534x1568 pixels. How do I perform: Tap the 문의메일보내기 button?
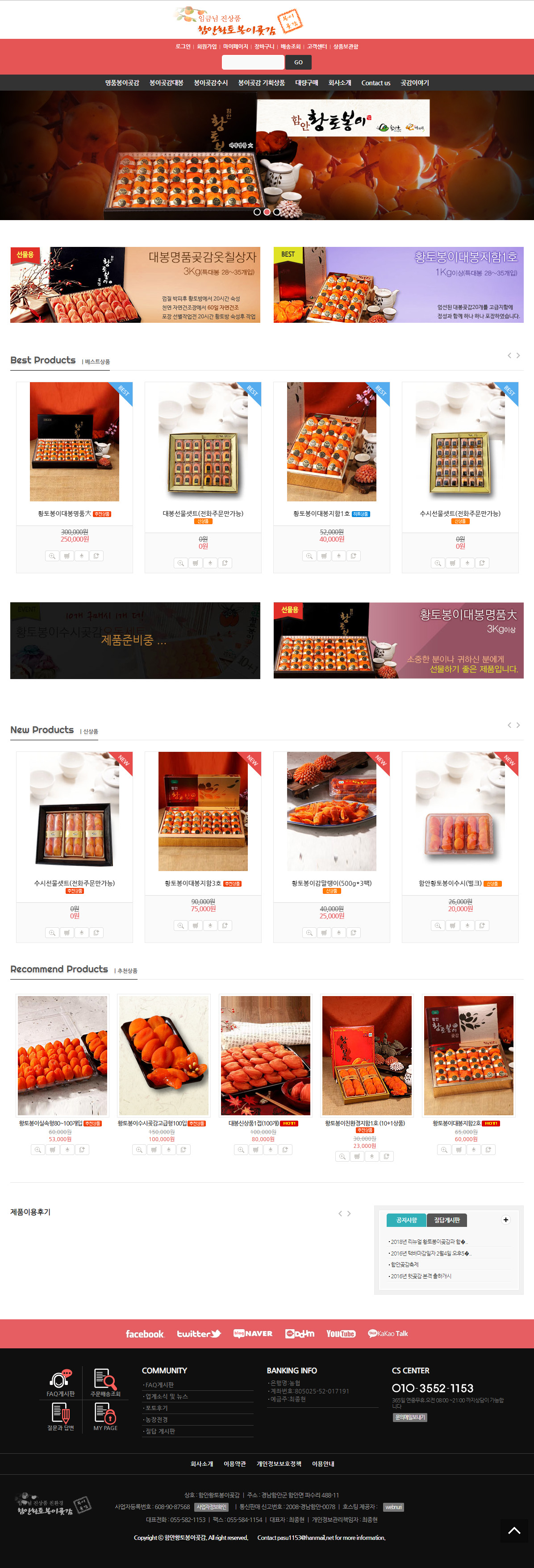click(410, 1417)
